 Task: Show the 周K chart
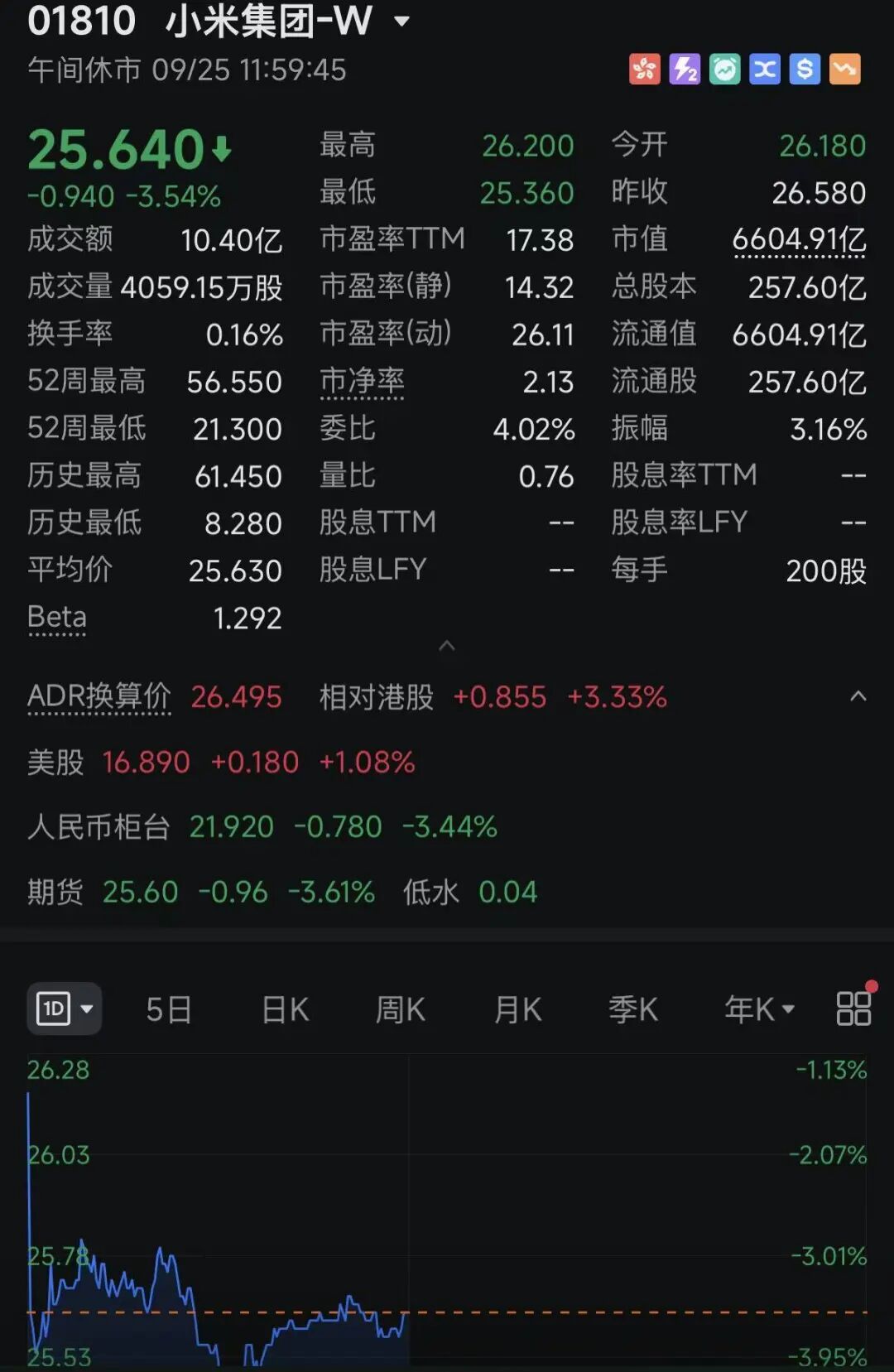[401, 1009]
